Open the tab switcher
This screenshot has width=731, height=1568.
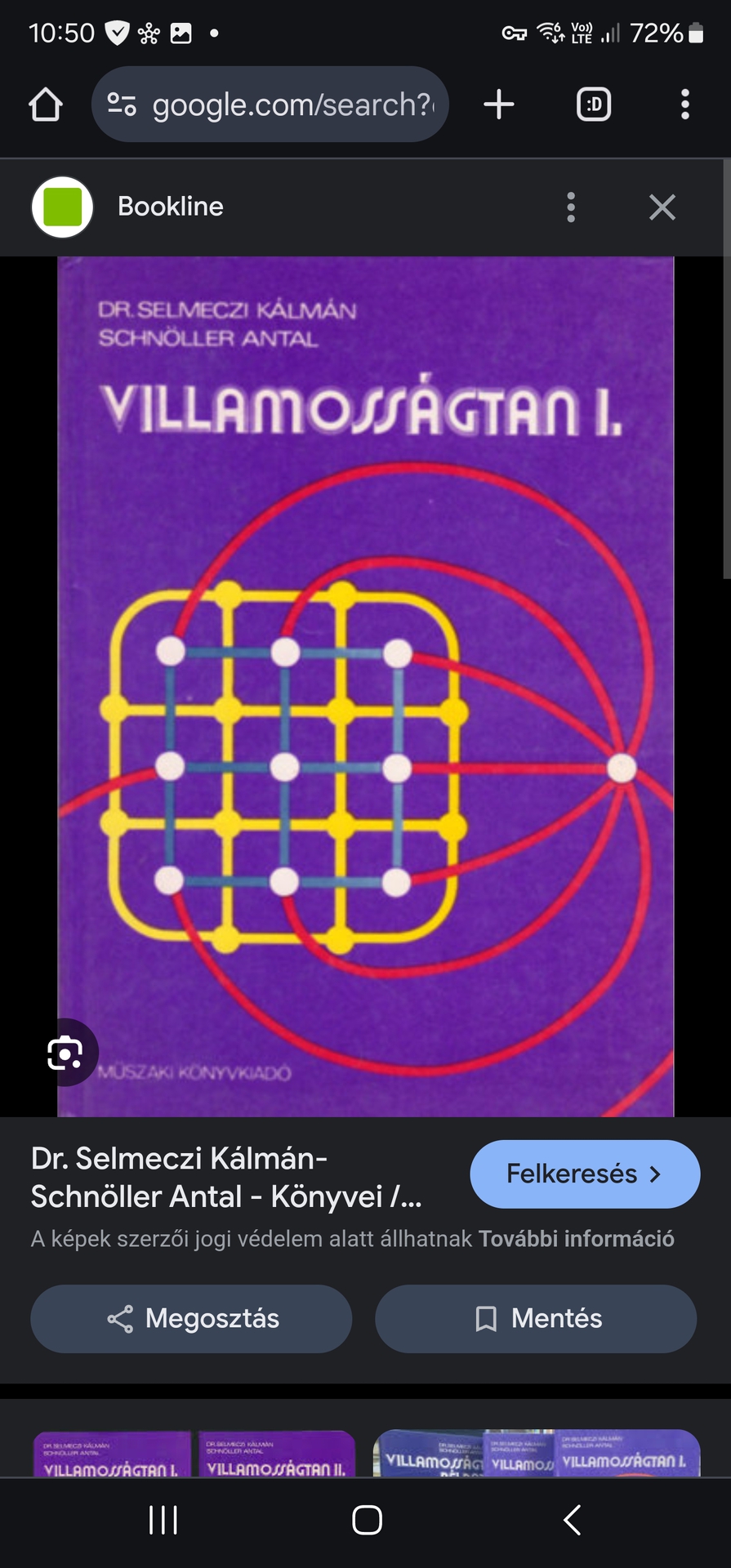594,105
